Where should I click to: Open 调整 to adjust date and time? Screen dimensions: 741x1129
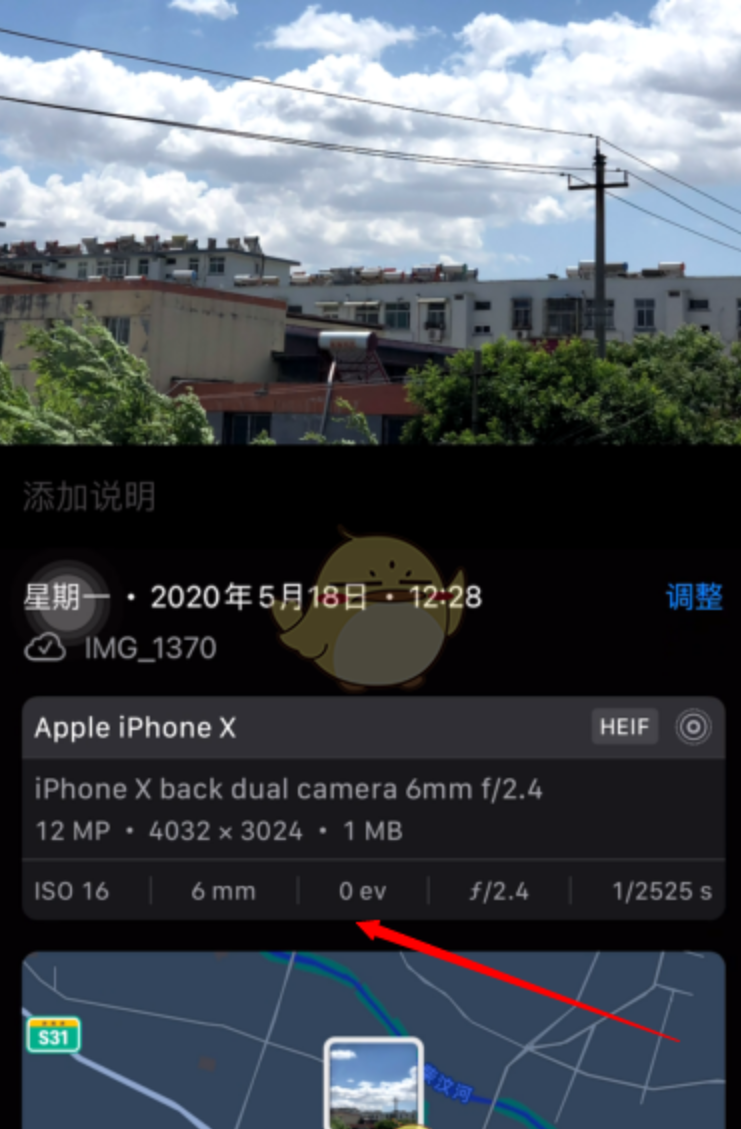pos(694,597)
